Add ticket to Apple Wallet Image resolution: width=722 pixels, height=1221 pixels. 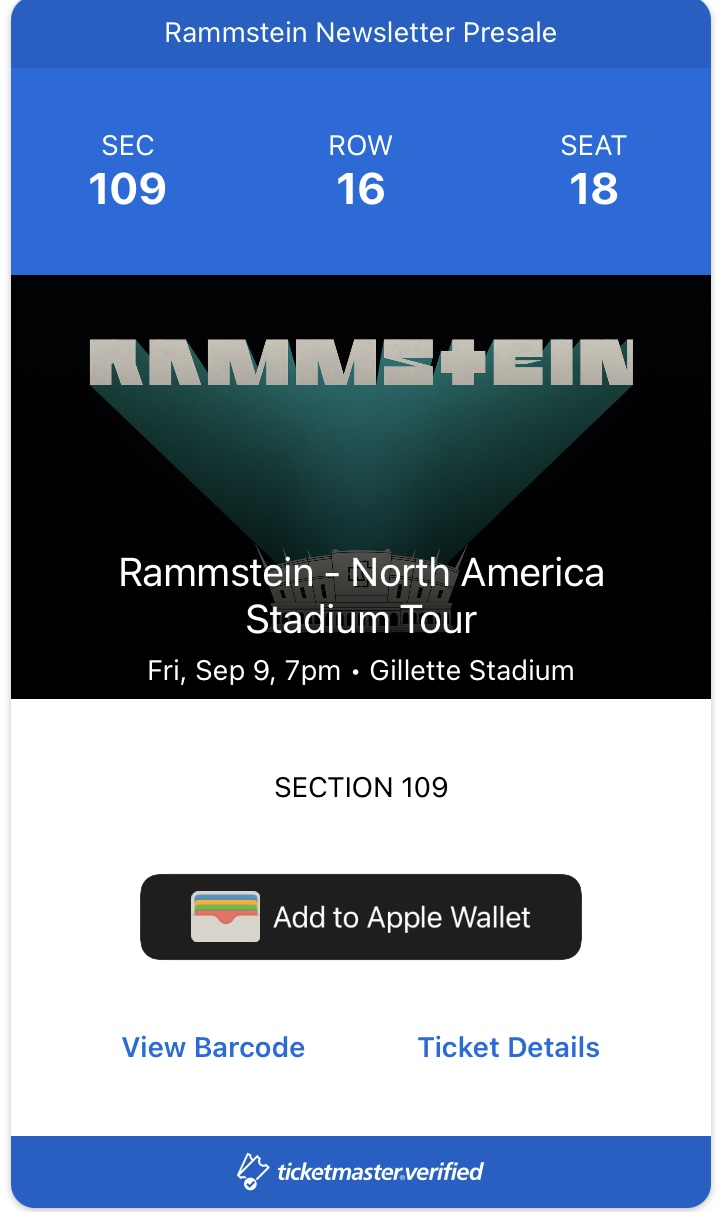pyautogui.click(x=361, y=917)
